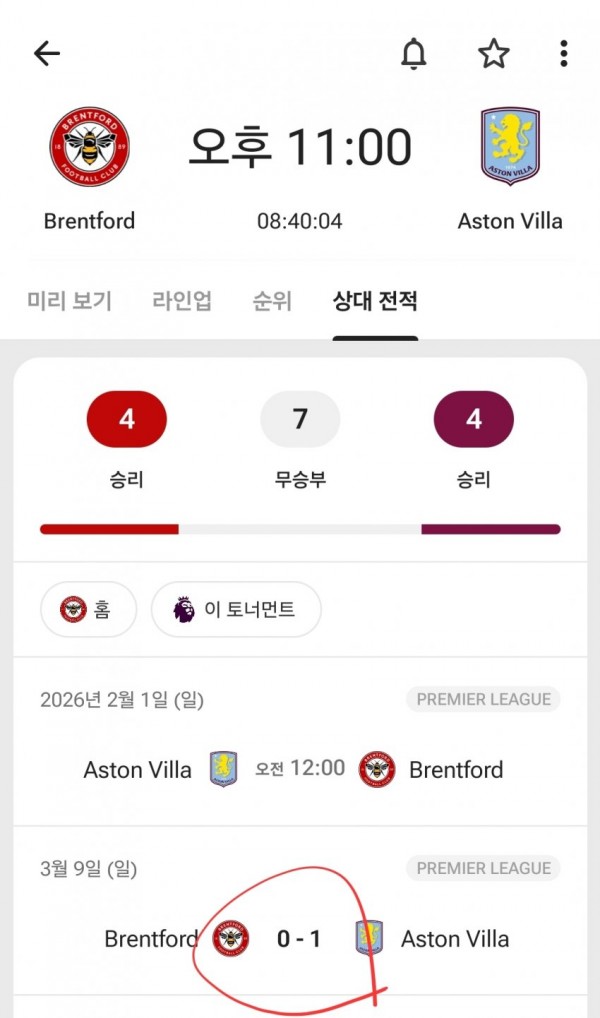Filter by the 홈 chip
The height and width of the screenshot is (1018, 600).
[x=88, y=608]
